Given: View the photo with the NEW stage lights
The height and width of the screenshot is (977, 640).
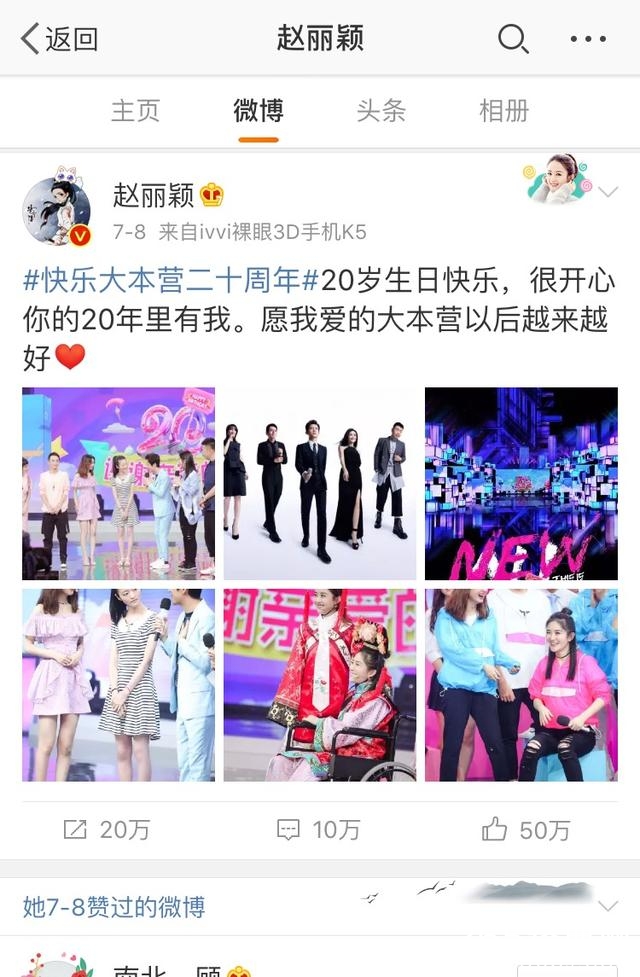Looking at the screenshot, I should tap(521, 484).
